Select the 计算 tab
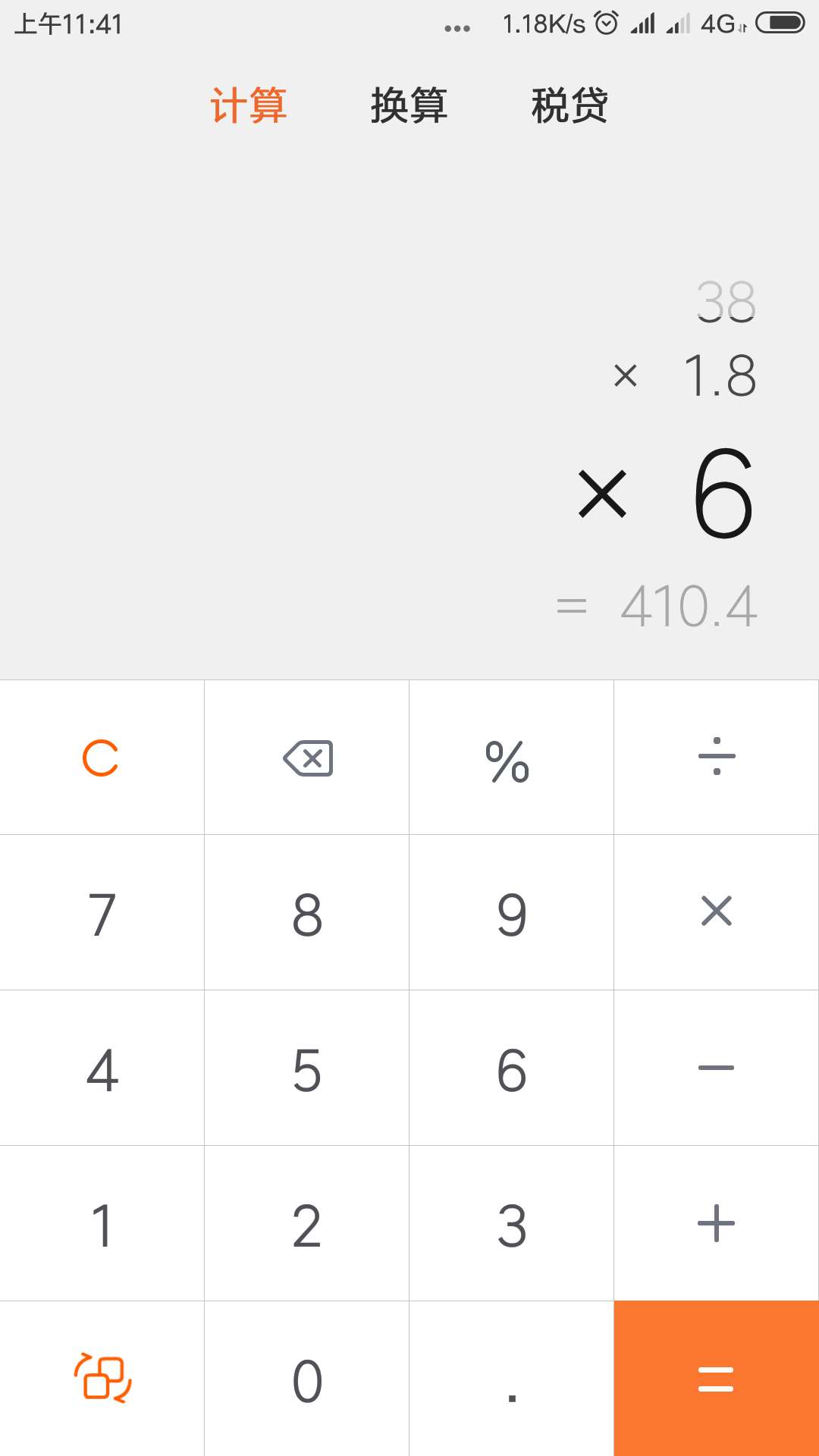Viewport: 819px width, 1456px height. (249, 105)
